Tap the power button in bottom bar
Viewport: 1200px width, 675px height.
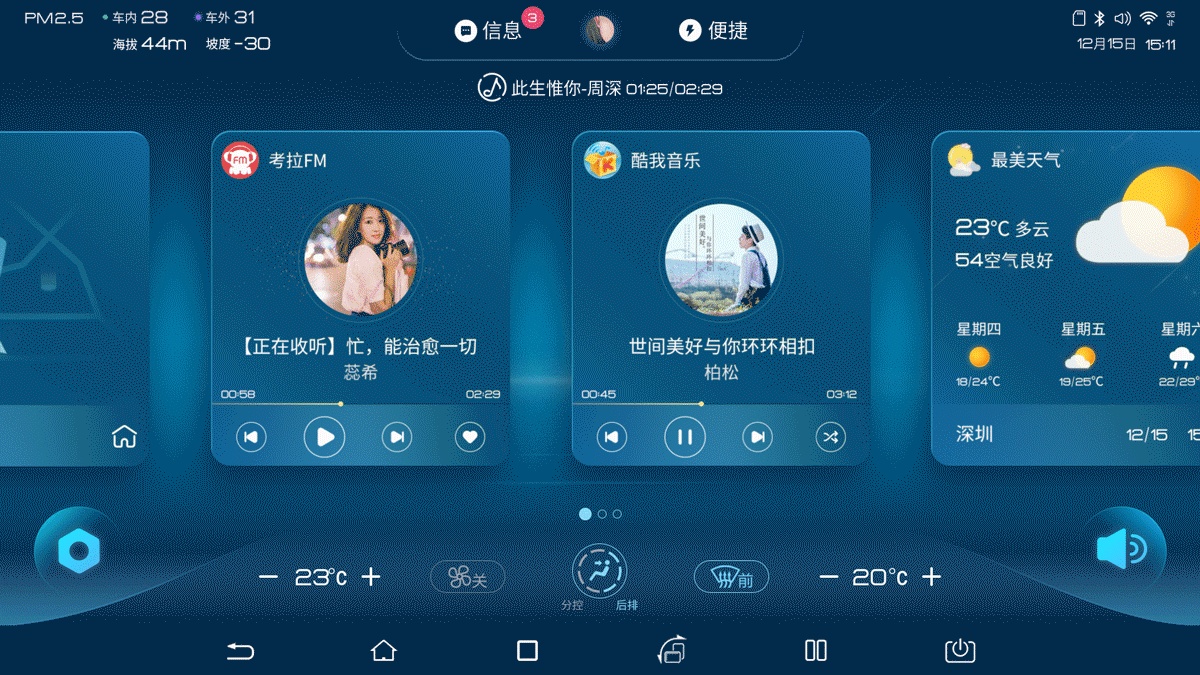pyautogui.click(x=960, y=651)
